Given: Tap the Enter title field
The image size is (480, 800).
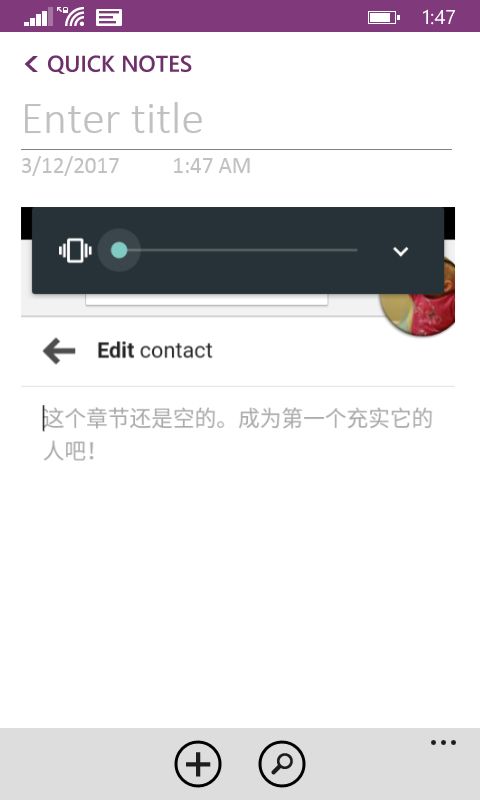Looking at the screenshot, I should click(x=236, y=119).
